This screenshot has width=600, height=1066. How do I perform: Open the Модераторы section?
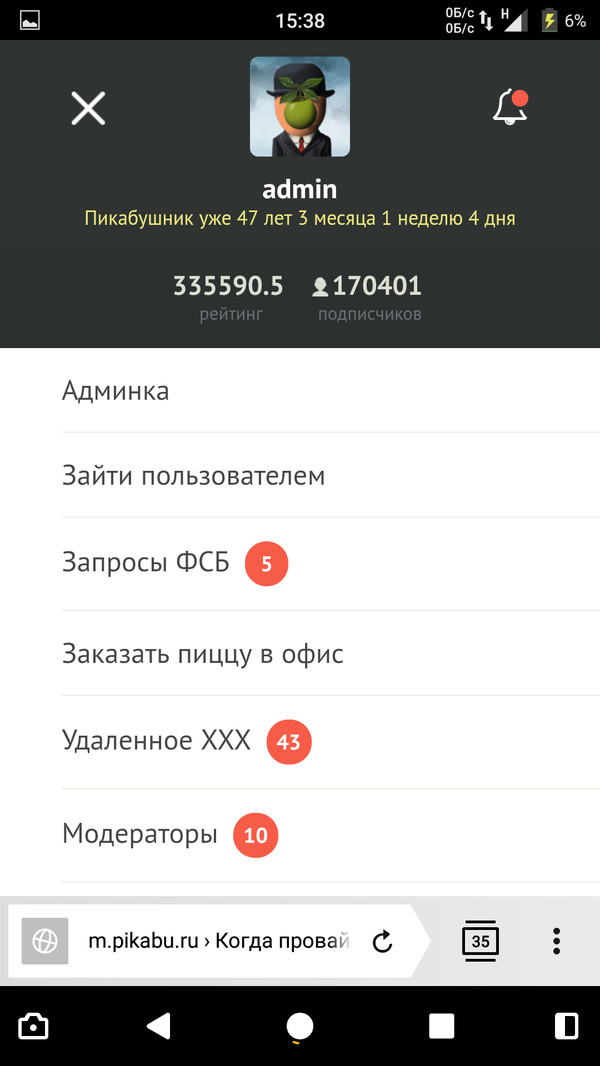click(x=140, y=834)
